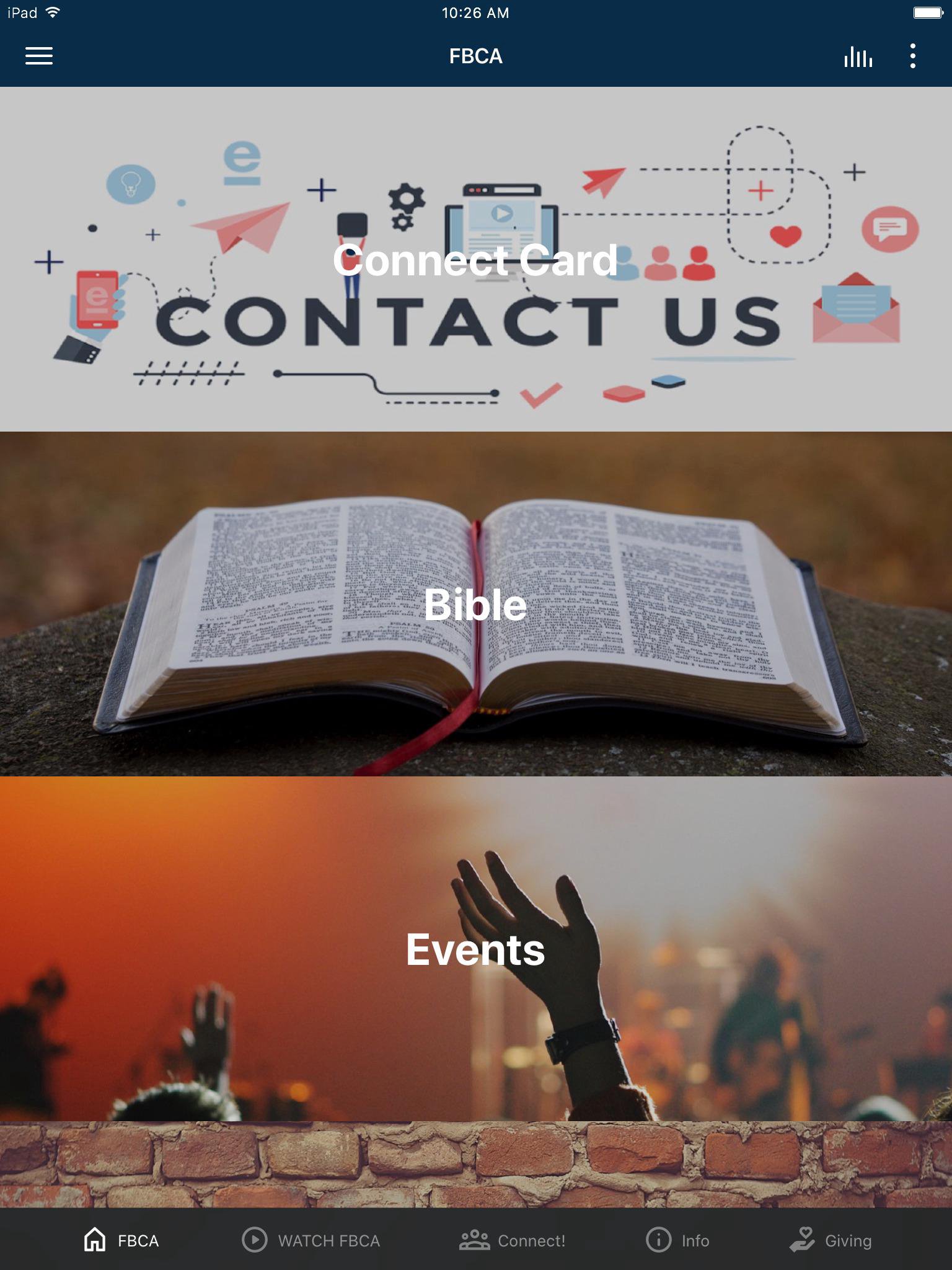Open the audio bars now-playing icon
The image size is (952, 1270).
(858, 56)
